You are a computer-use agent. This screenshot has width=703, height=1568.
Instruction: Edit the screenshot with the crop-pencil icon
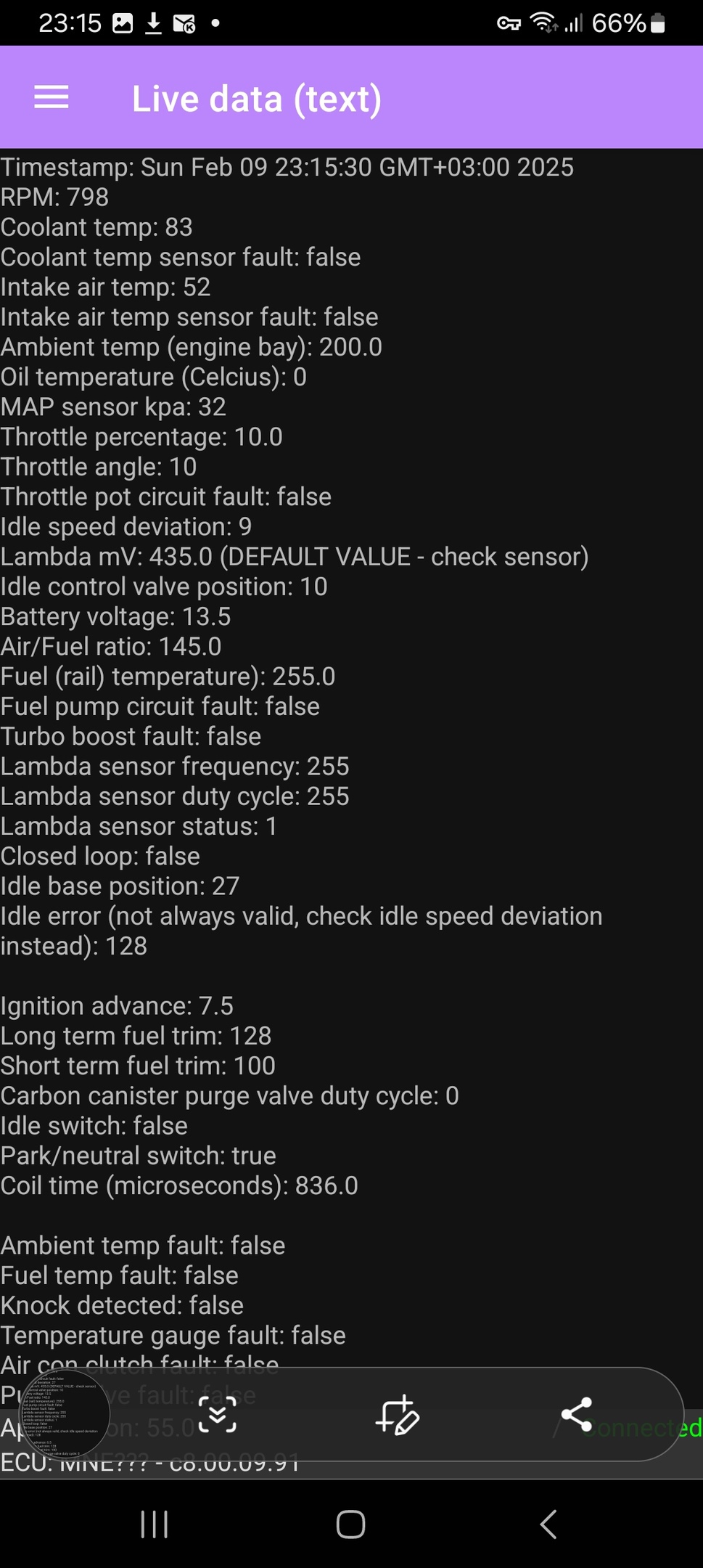coord(397,1415)
